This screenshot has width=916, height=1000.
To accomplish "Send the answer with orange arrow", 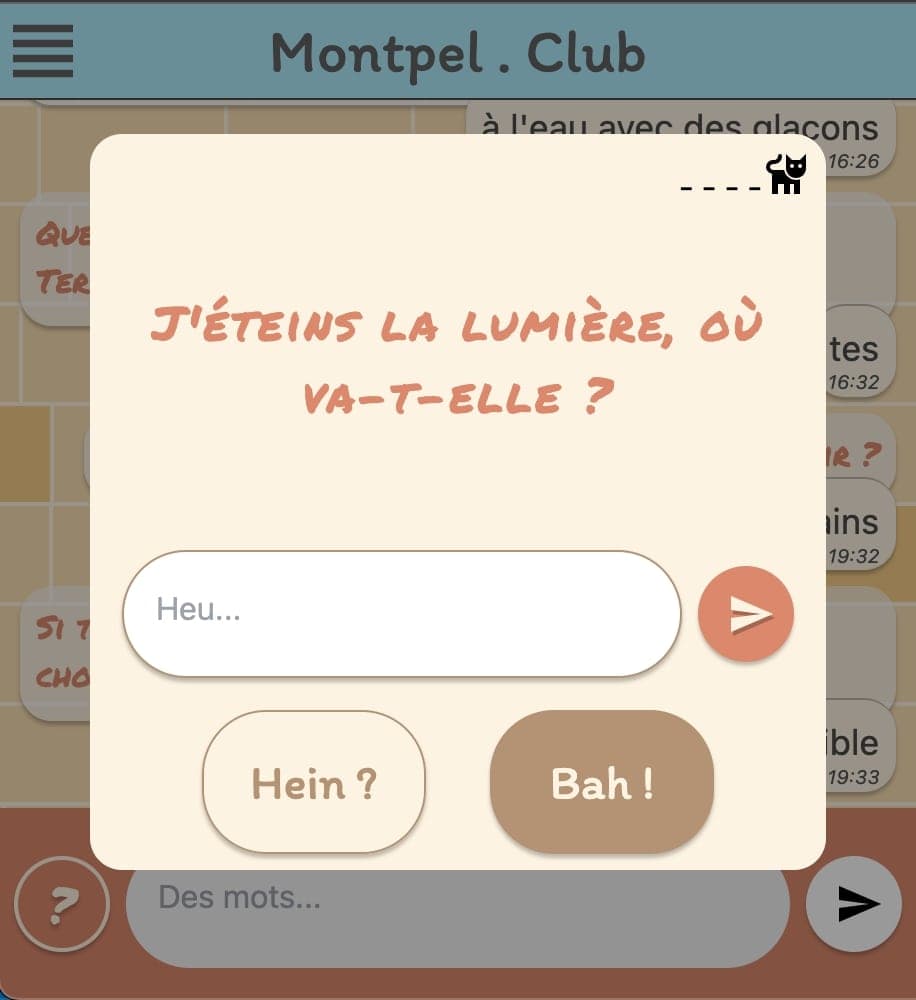I will [746, 614].
